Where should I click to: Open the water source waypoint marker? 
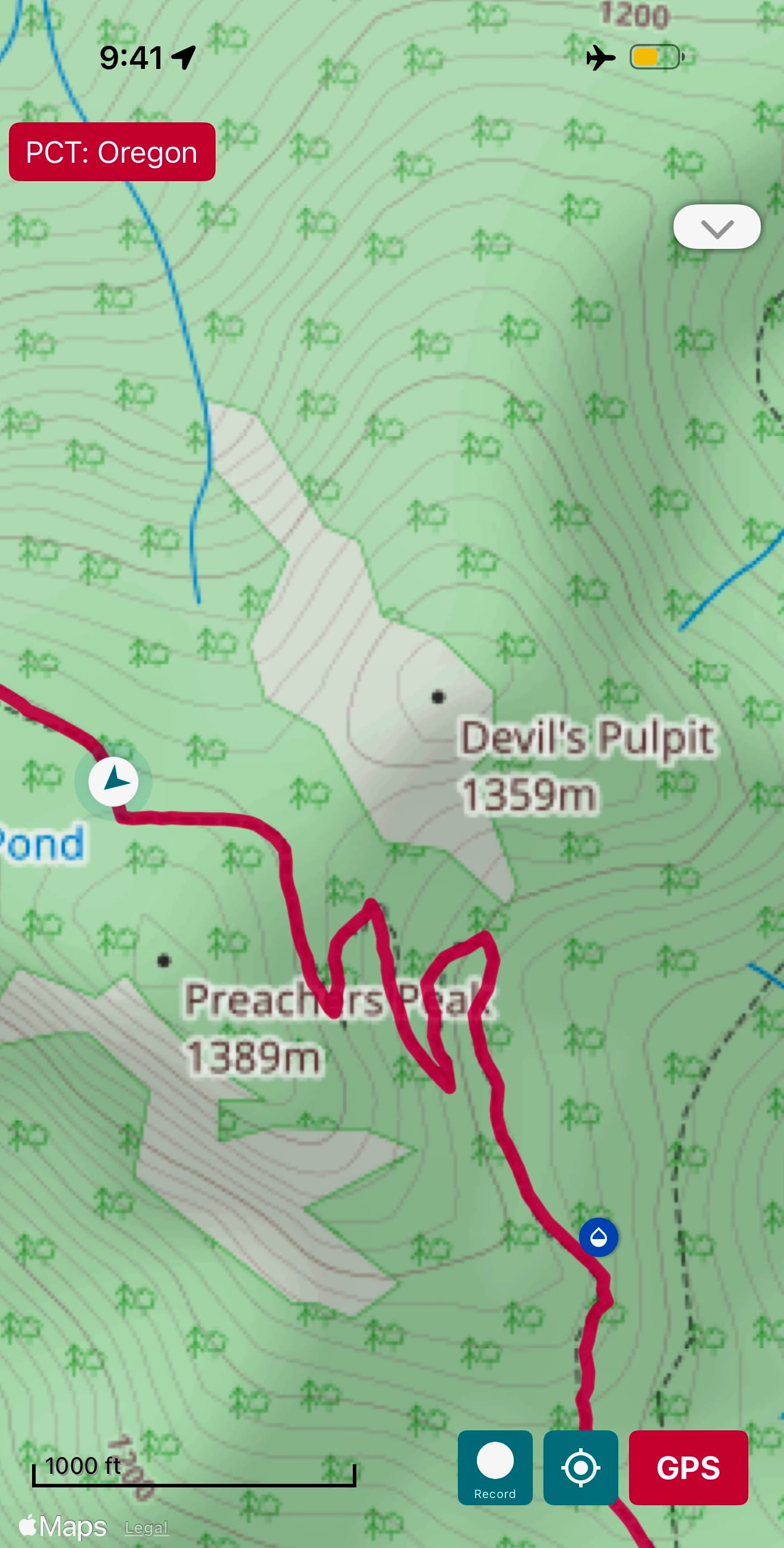click(x=598, y=1237)
